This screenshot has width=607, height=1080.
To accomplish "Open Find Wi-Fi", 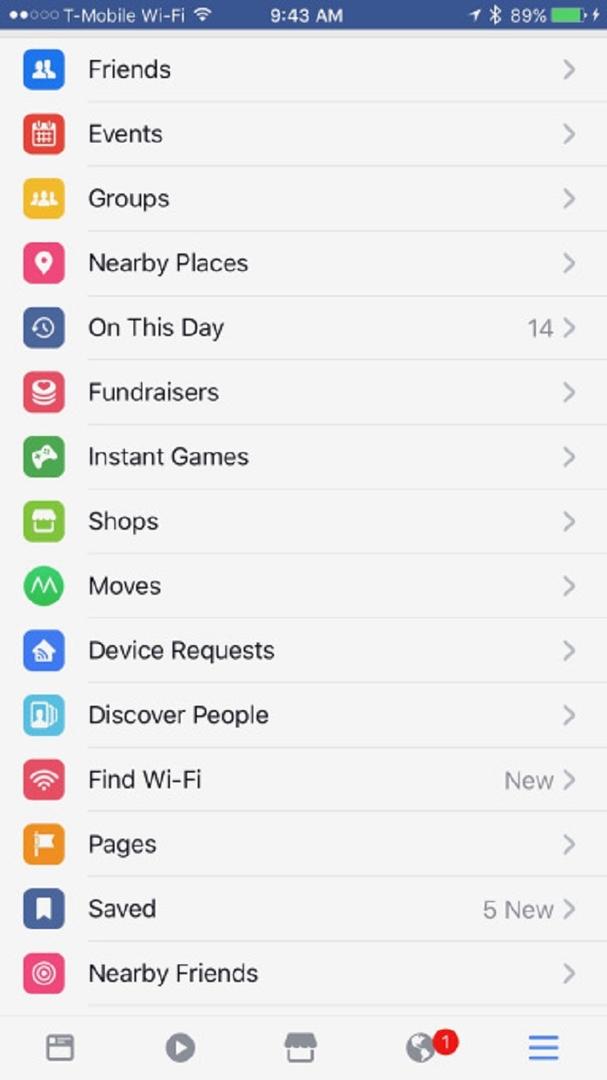I will [300, 780].
